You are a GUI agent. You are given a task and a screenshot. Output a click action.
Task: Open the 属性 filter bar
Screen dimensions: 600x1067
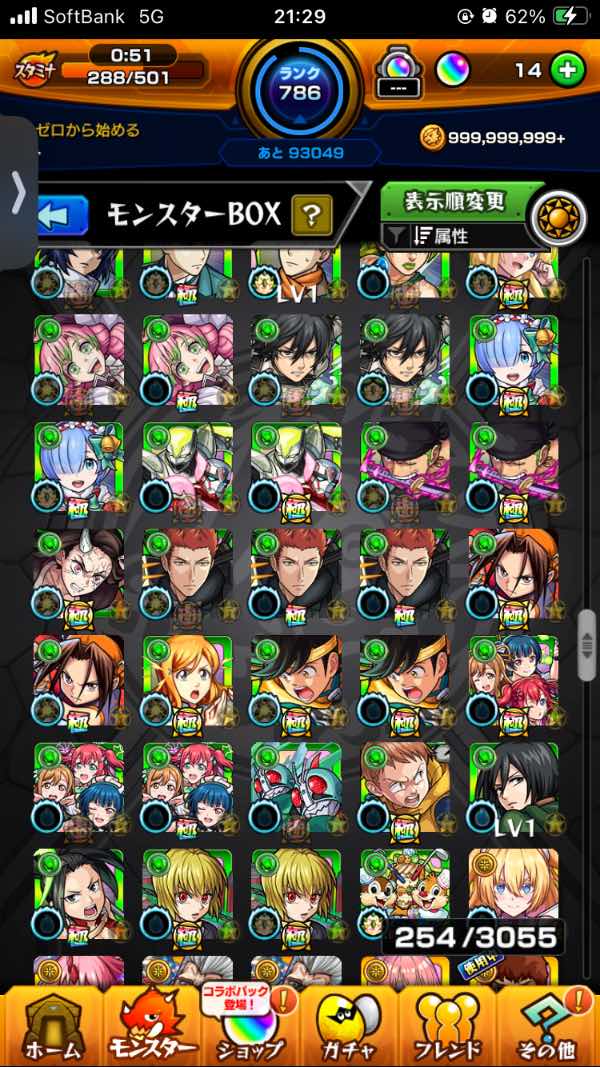click(x=453, y=236)
